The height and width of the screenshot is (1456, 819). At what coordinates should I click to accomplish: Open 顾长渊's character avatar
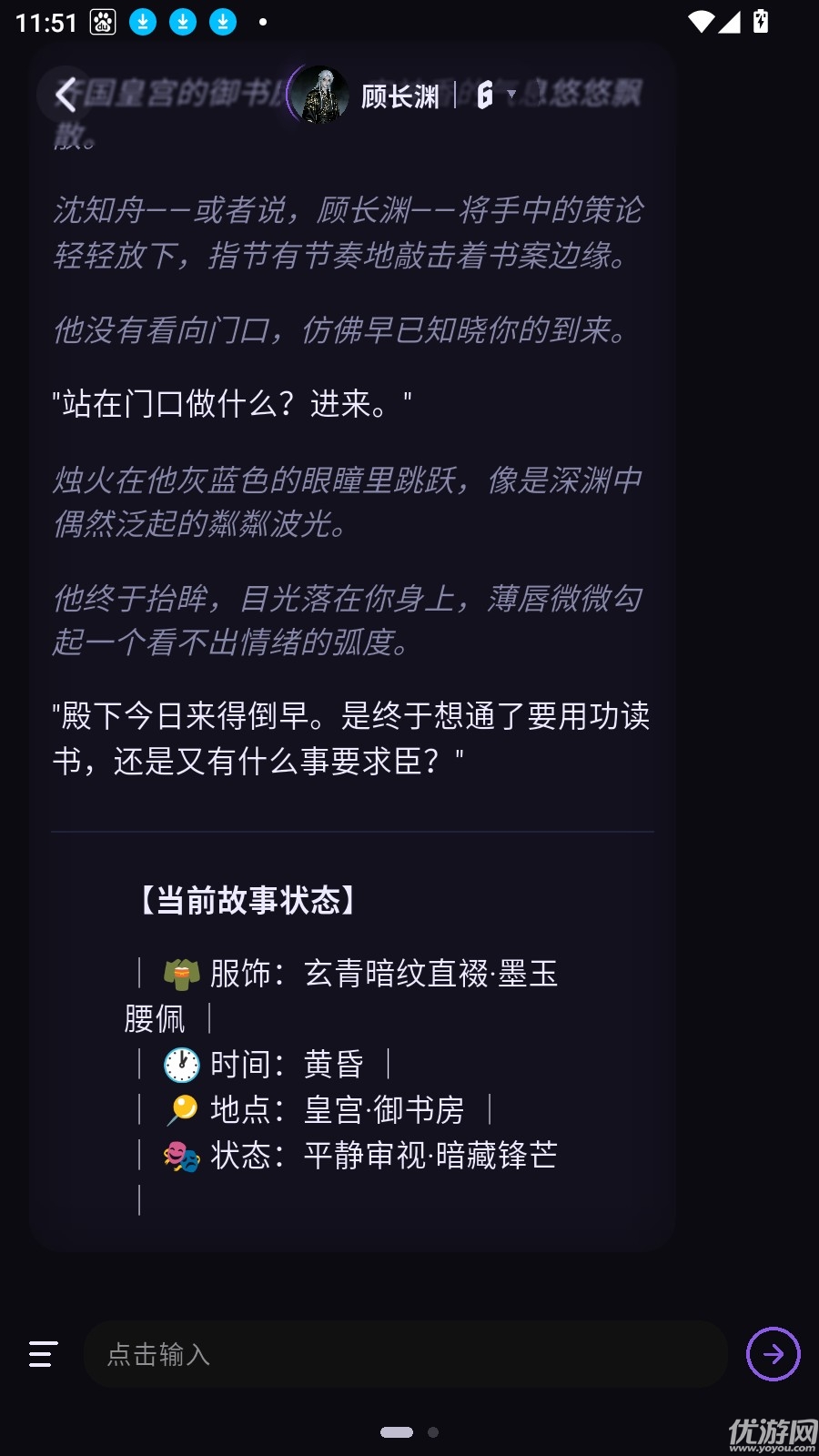(x=320, y=95)
